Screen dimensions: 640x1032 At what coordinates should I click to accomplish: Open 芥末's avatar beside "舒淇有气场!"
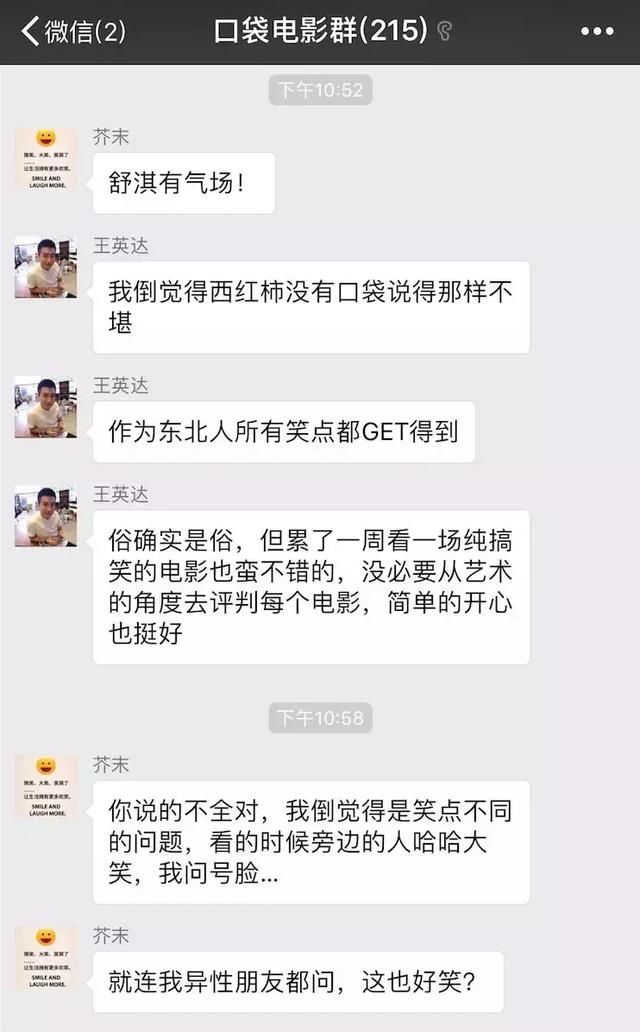click(46, 159)
